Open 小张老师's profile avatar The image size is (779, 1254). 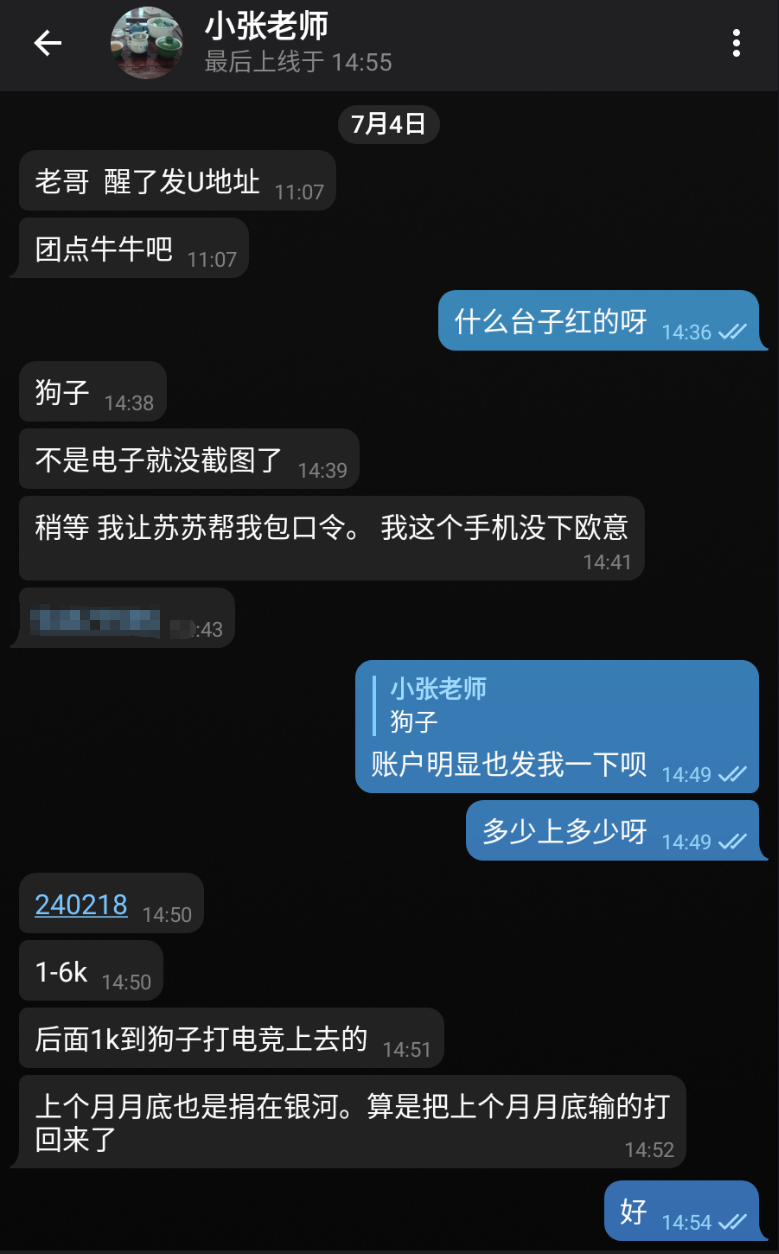pos(146,43)
